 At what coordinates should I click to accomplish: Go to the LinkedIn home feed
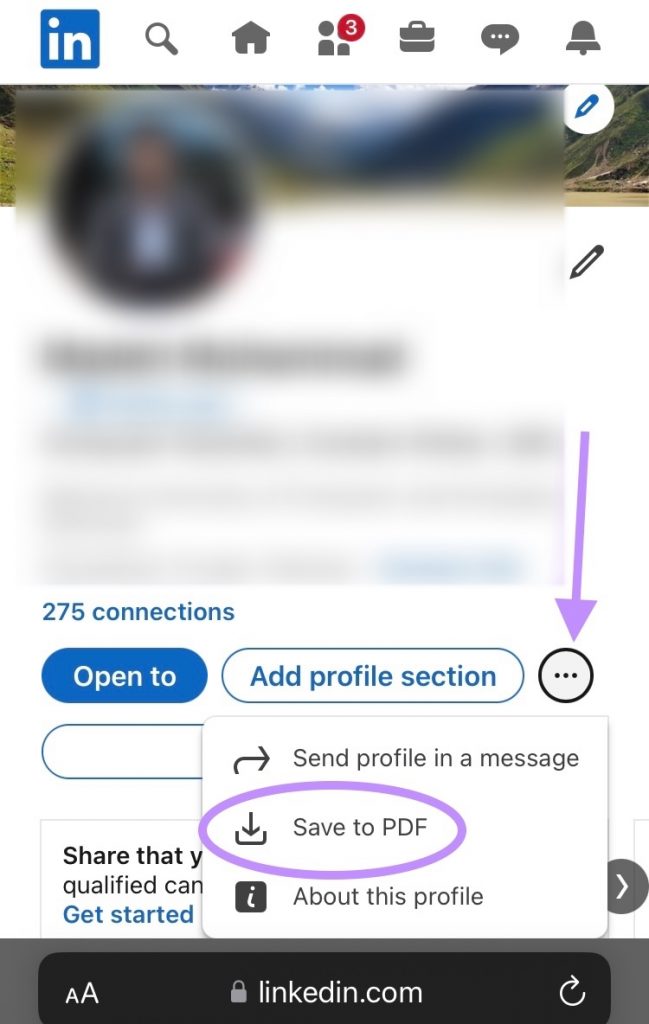tap(251, 39)
